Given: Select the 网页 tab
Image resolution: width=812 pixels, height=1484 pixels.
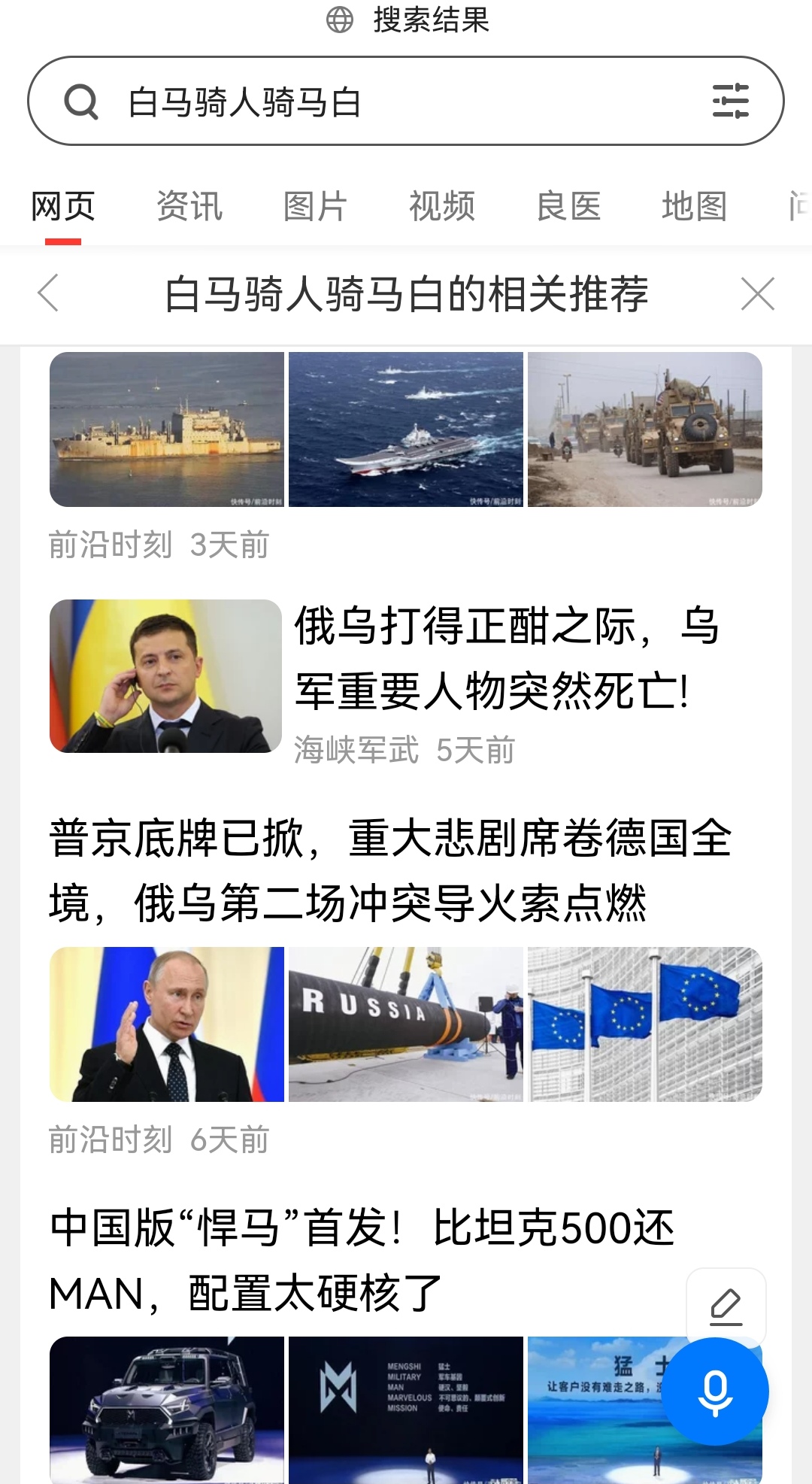Looking at the screenshot, I should 63,206.
